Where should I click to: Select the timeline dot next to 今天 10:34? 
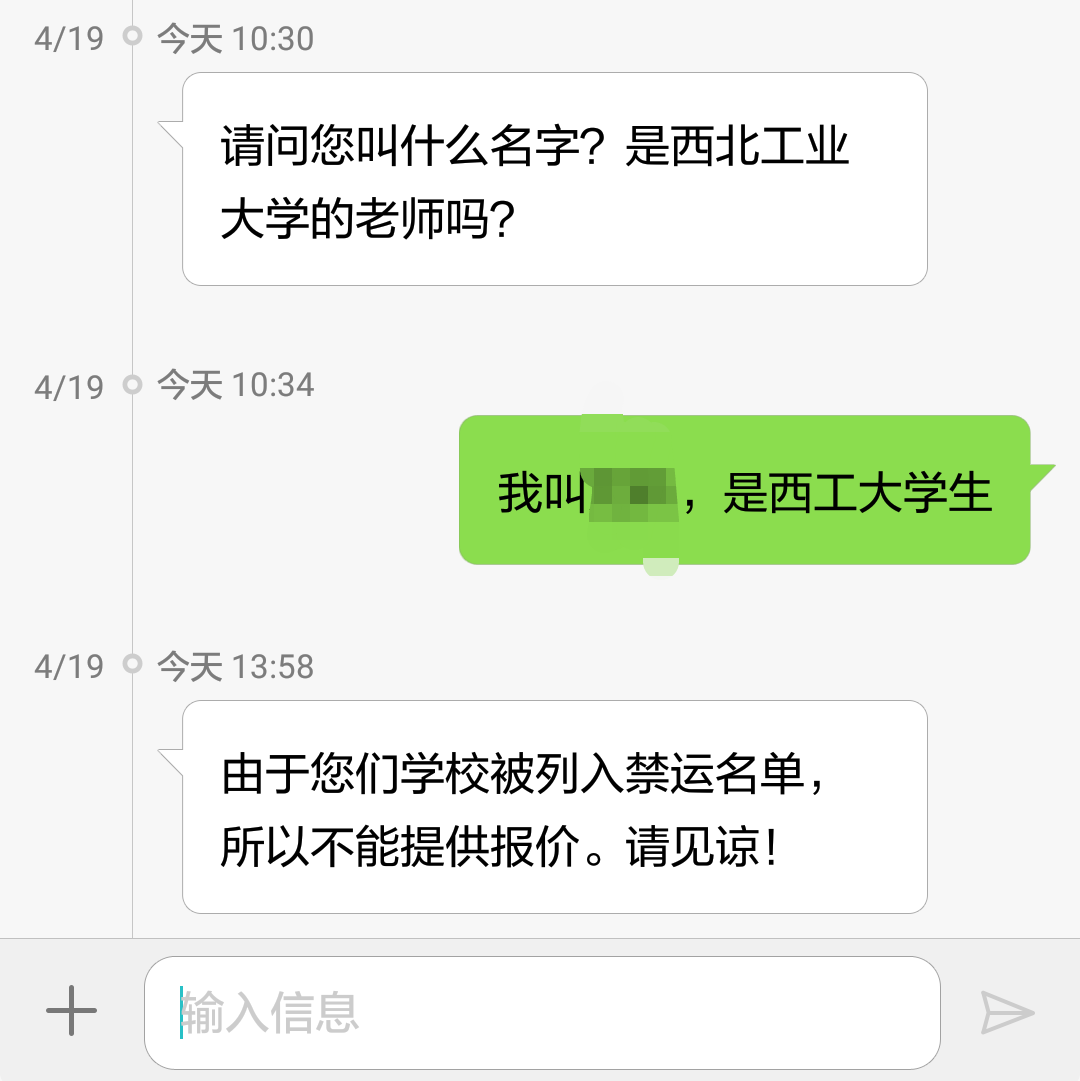click(130, 385)
